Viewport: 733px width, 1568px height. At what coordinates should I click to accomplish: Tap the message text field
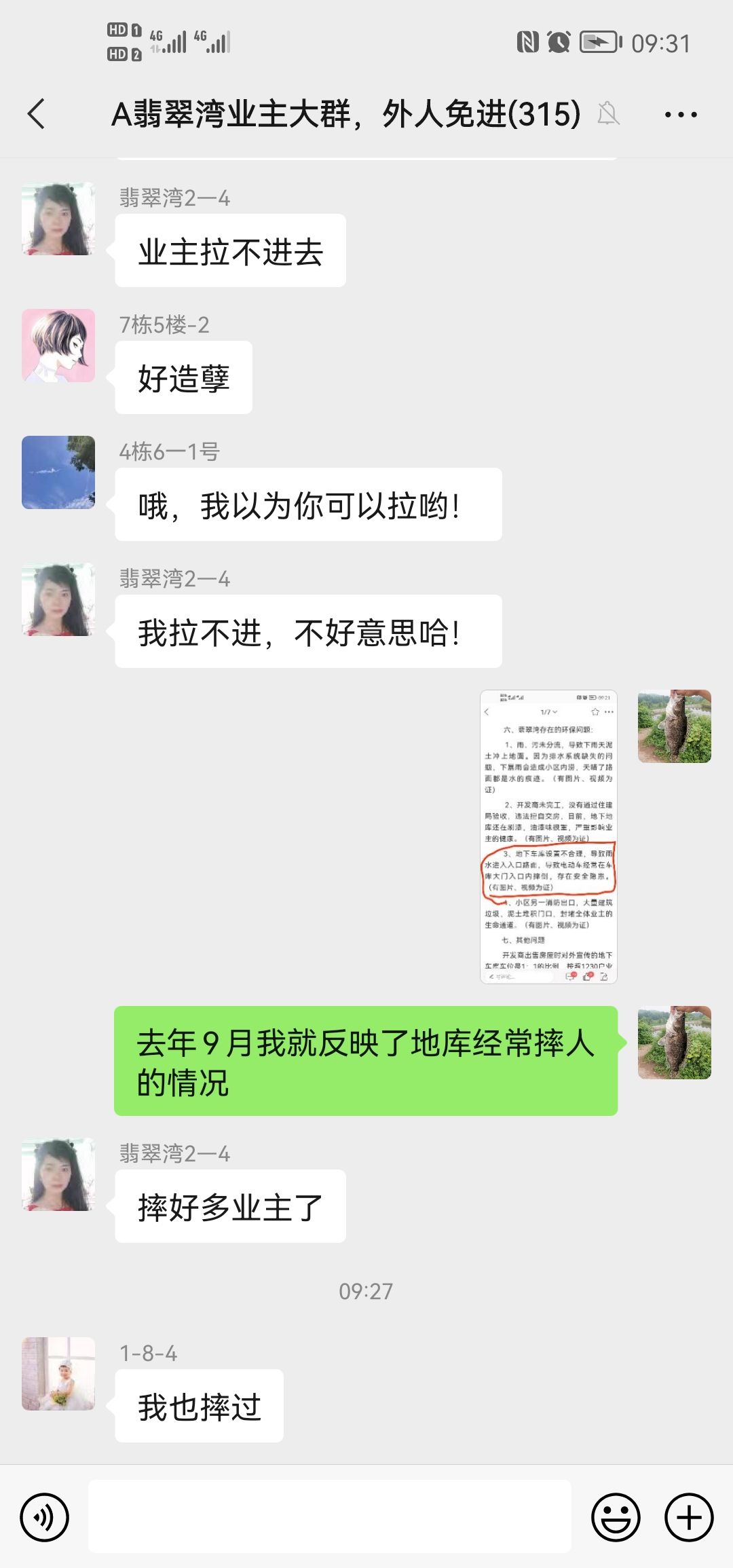point(329,1516)
